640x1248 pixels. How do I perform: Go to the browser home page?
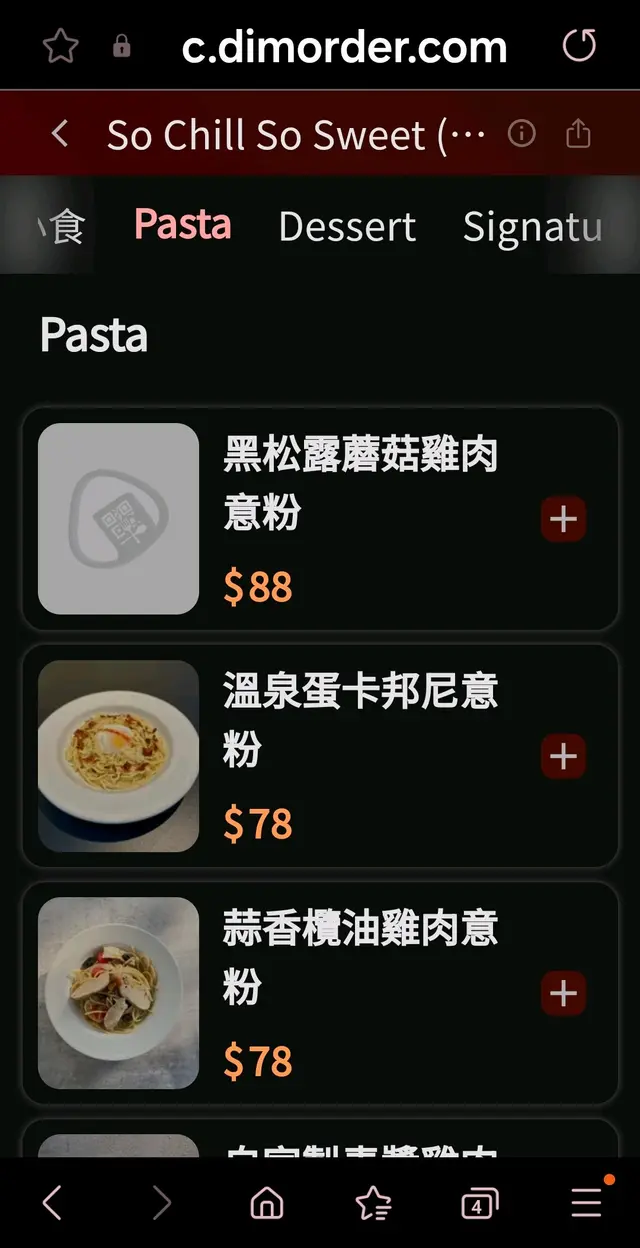coord(267,1205)
